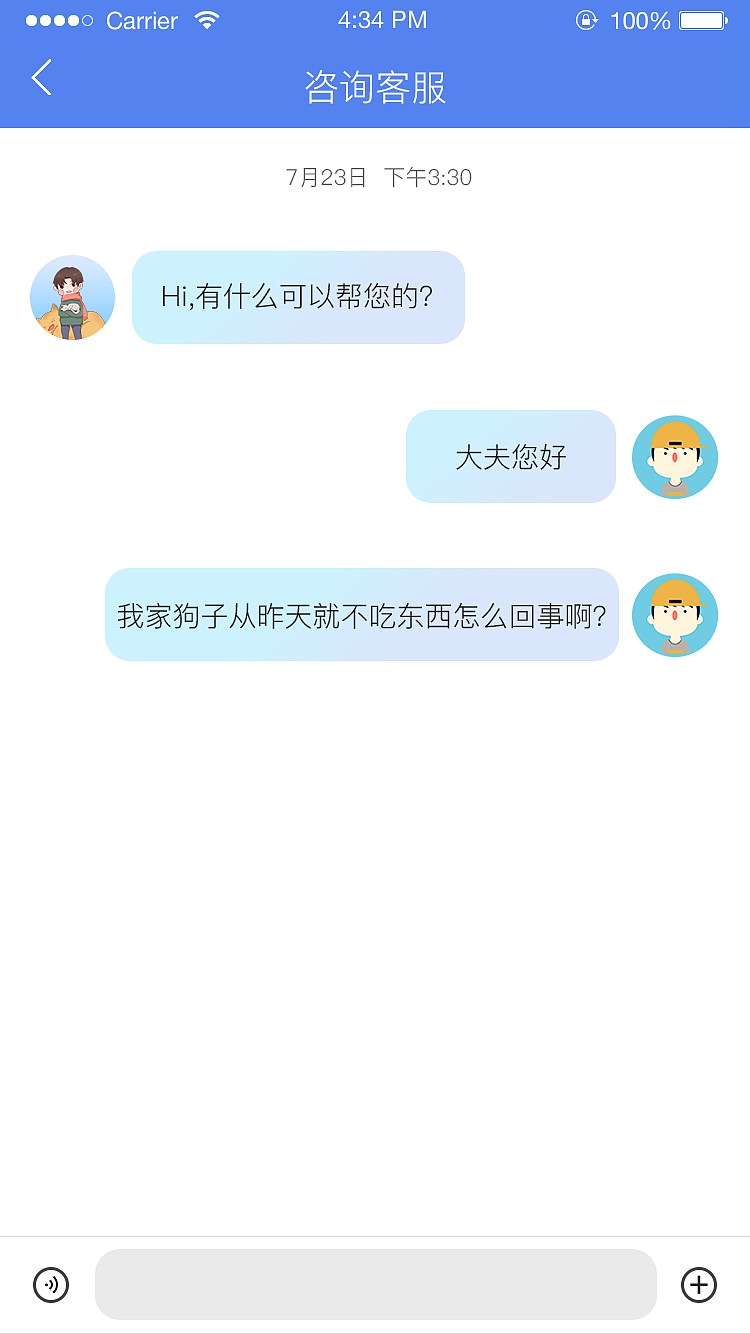Viewport: 750px width, 1334px height.
Task: Tap the user avatar beside the dog question
Action: (675, 614)
